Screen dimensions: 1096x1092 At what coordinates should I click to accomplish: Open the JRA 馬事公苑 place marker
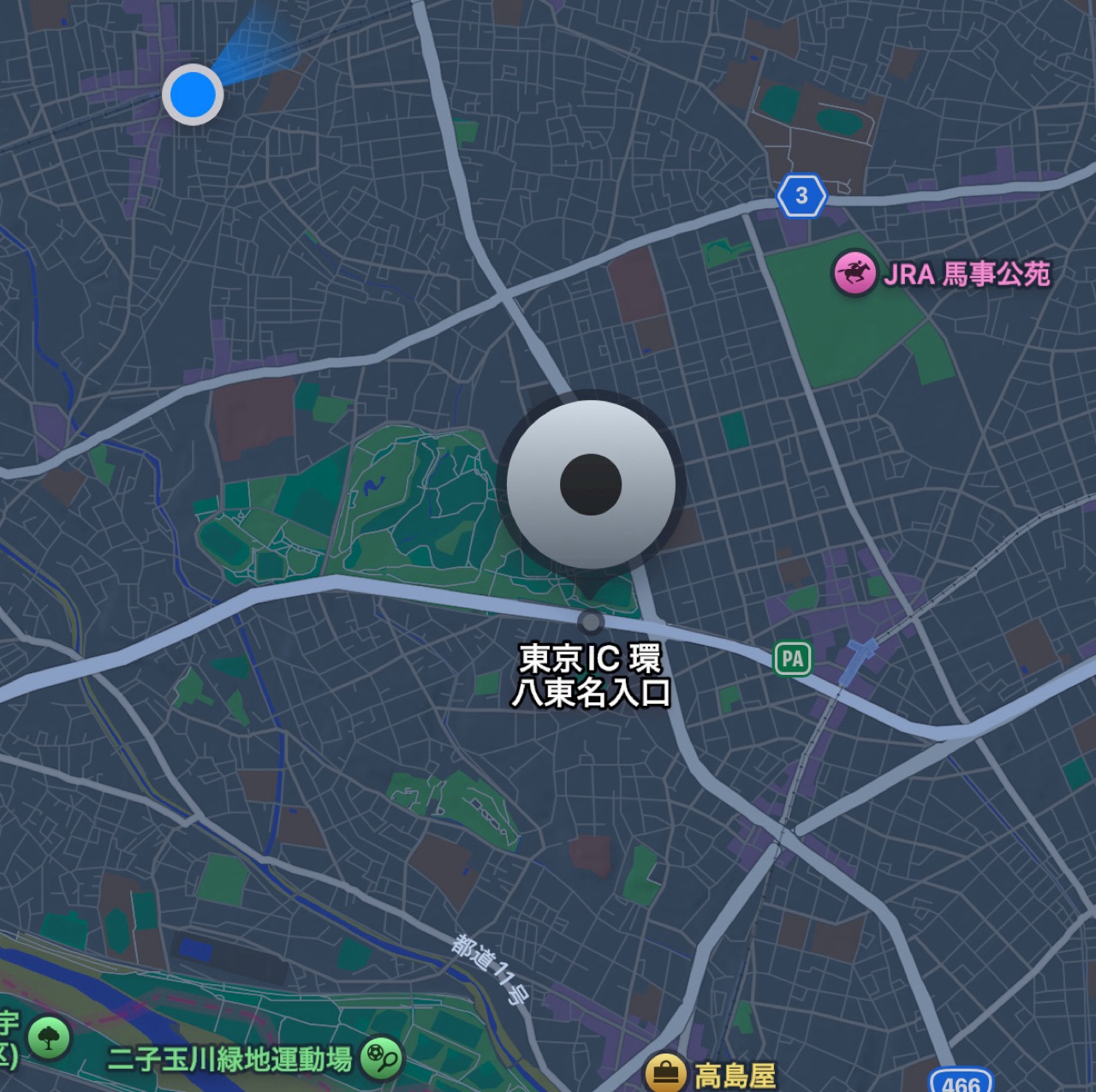point(854,274)
